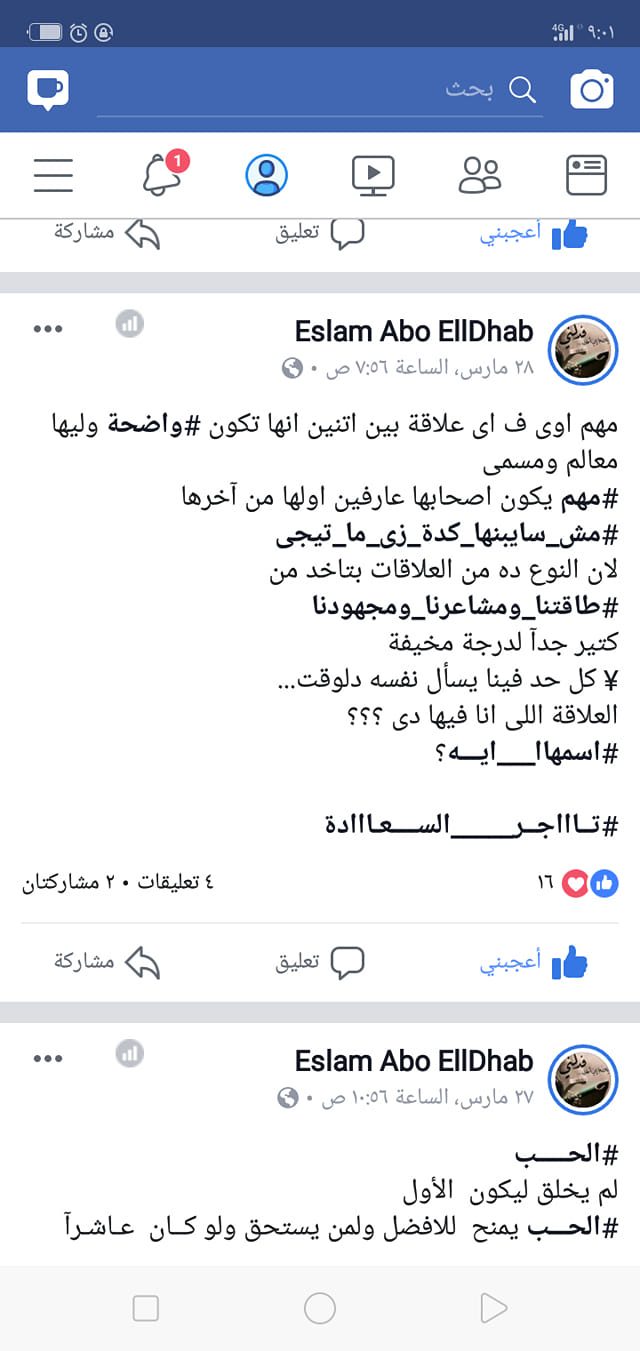Image resolution: width=640 pixels, height=1351 pixels.
Task: Open the notifications bell
Action: pos(161,175)
